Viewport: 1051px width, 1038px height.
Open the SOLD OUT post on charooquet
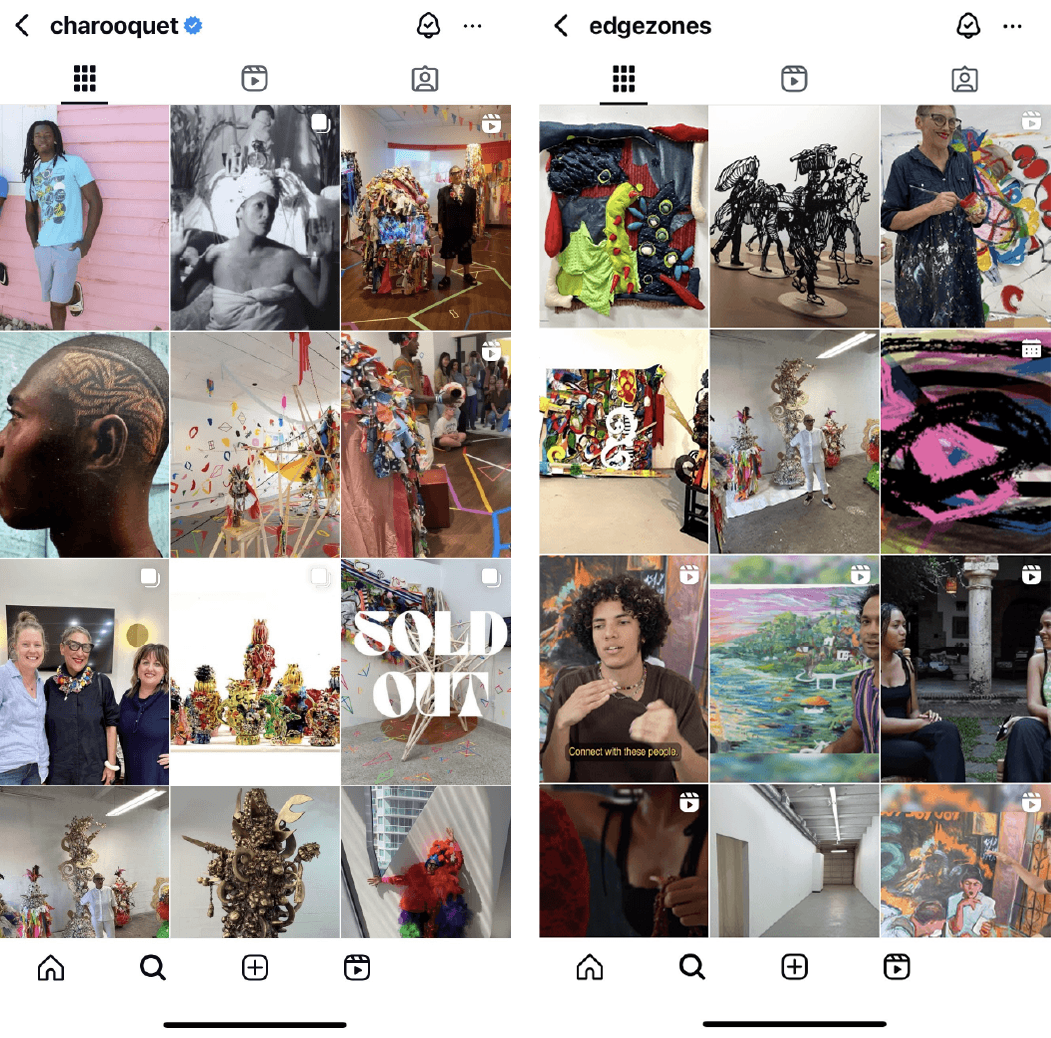[x=425, y=671]
